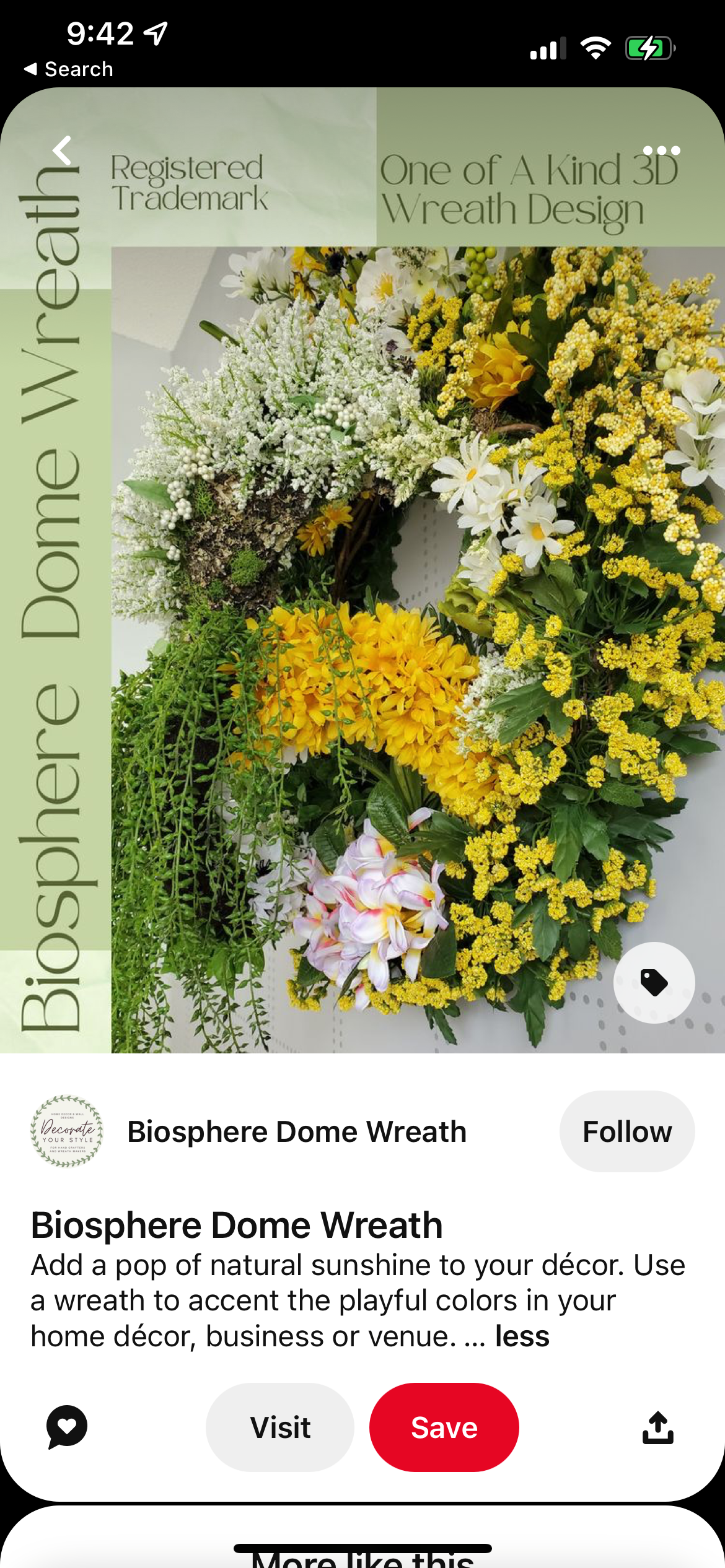Visit the pin's website
725x1568 pixels.
280,1427
